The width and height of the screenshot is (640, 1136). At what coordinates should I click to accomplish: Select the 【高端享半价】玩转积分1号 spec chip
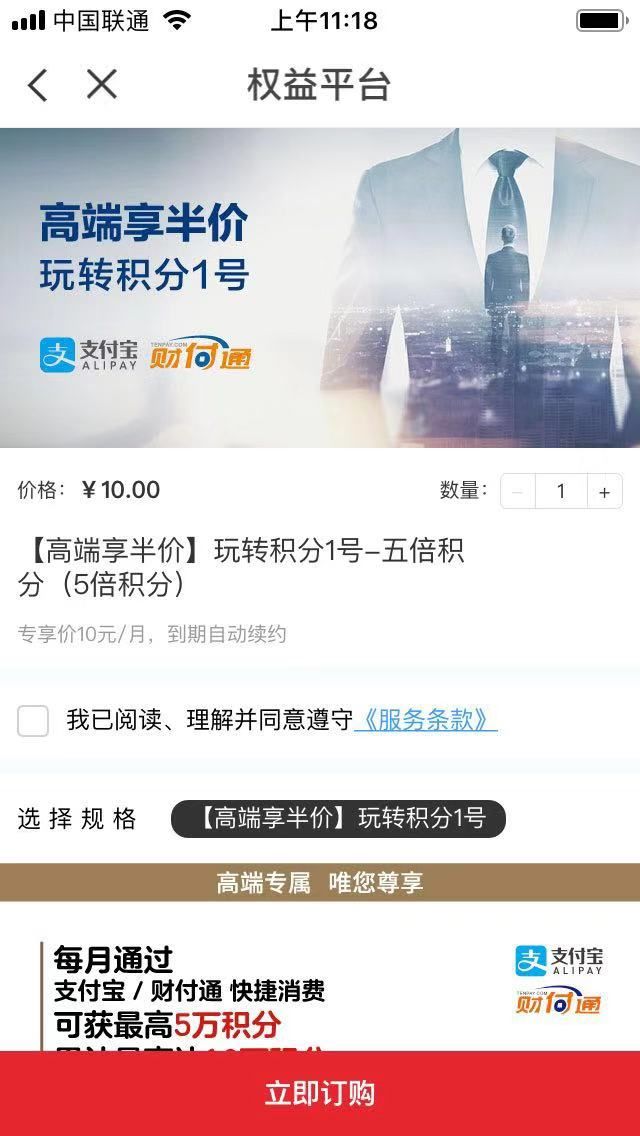[338, 819]
